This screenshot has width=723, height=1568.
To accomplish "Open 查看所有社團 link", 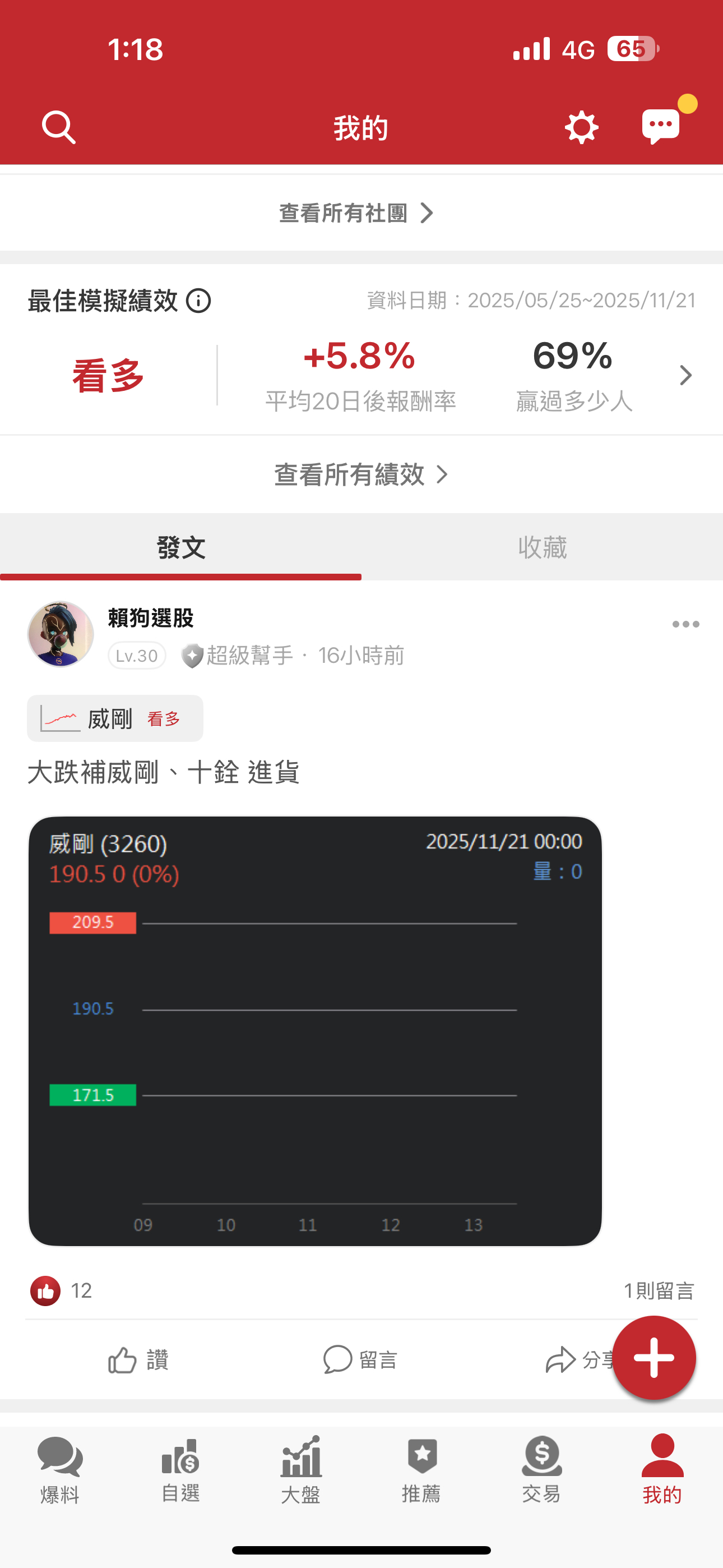I will 356,213.
